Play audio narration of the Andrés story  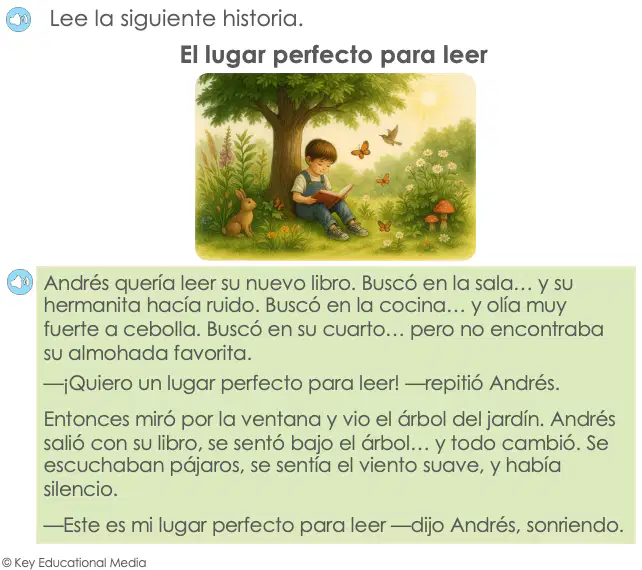pos(20,282)
